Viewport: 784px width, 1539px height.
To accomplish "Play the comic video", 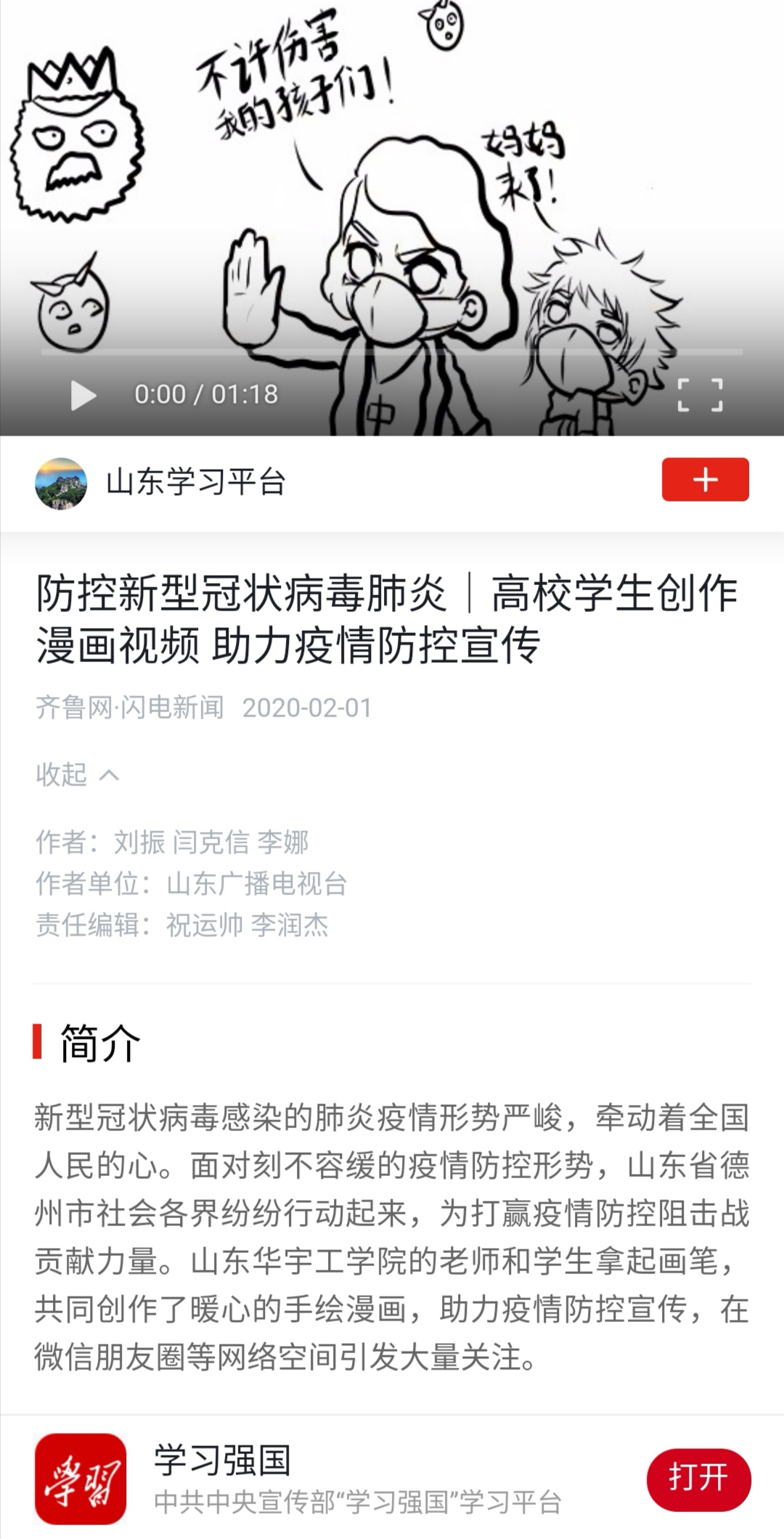I will (83, 396).
